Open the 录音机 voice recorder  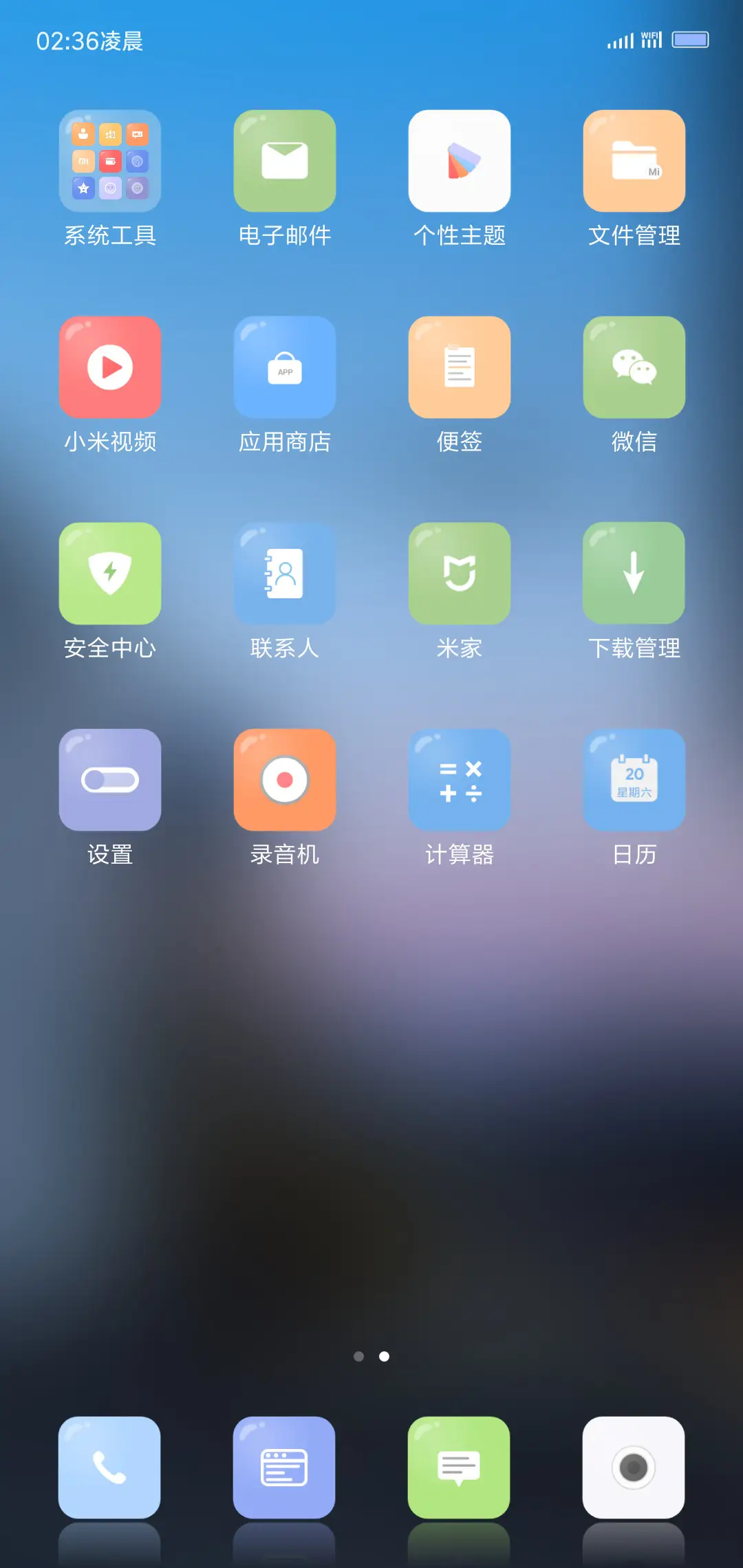click(x=285, y=779)
